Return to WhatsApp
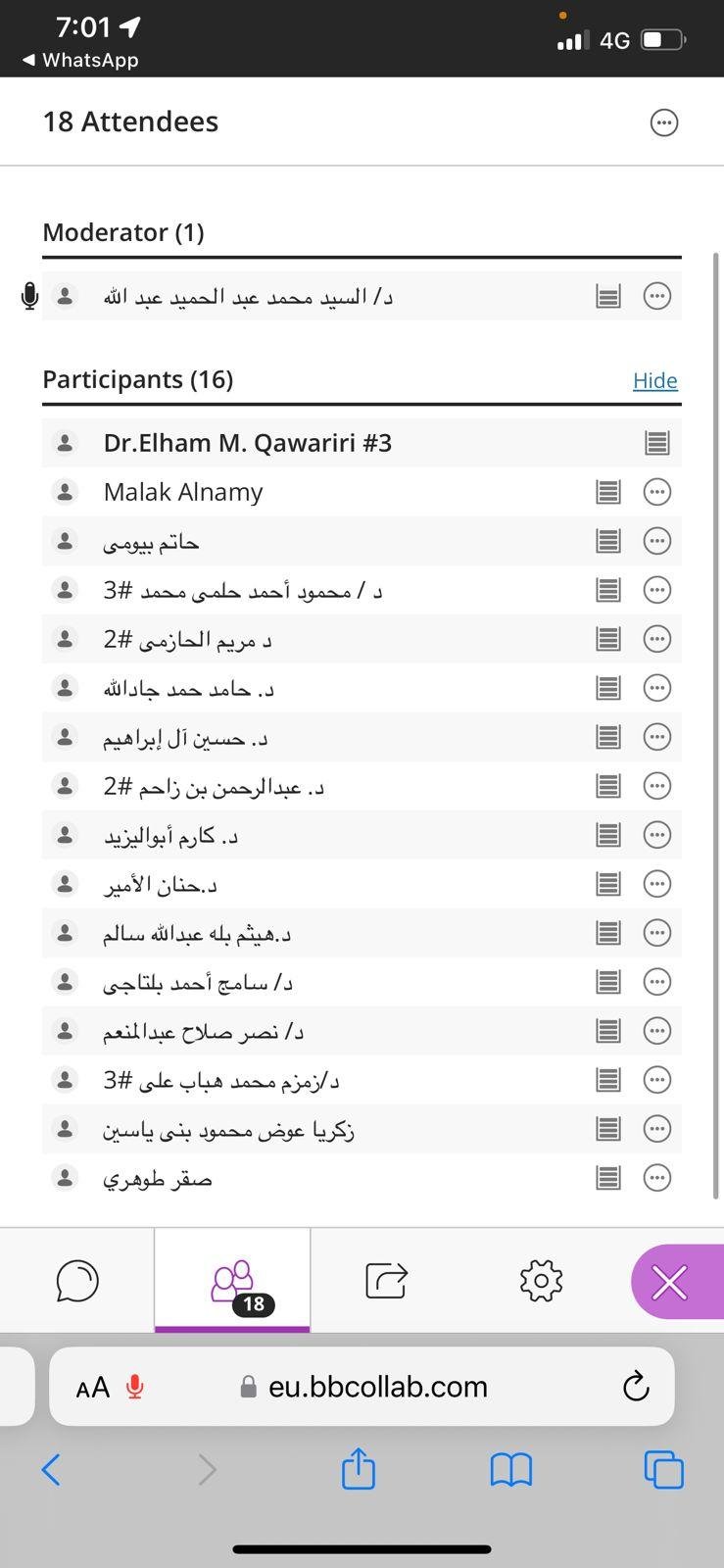 (x=80, y=60)
